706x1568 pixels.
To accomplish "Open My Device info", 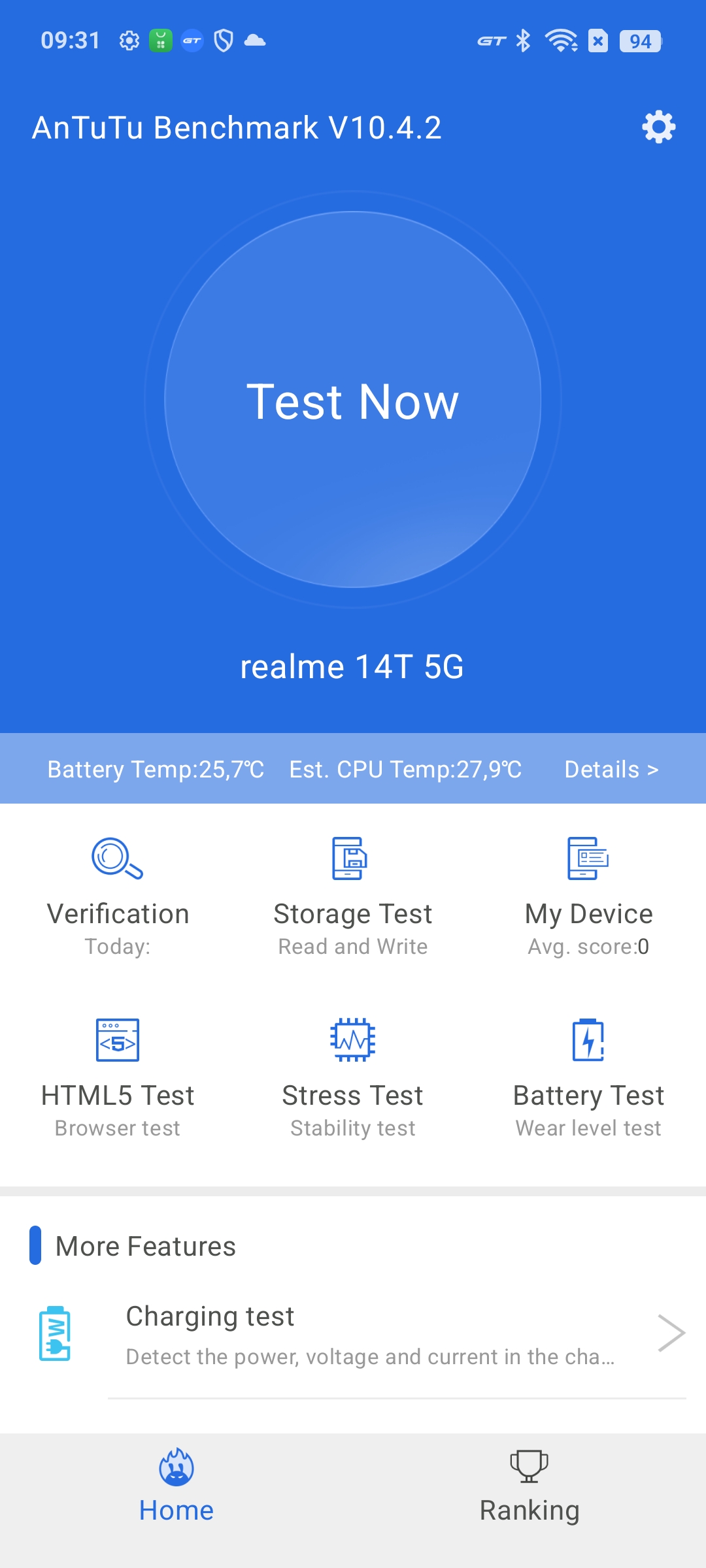I will point(588,896).
